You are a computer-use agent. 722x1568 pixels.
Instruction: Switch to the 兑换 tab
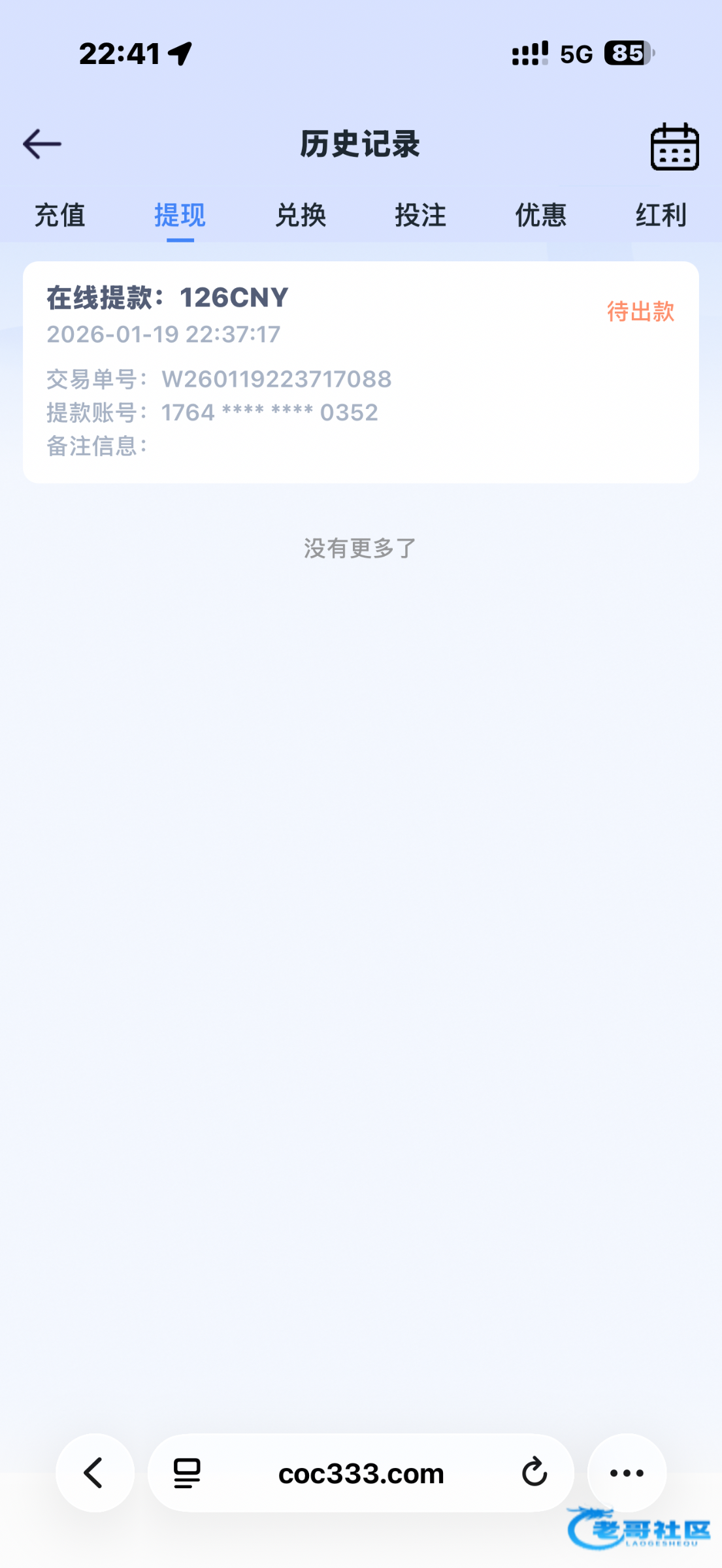[x=301, y=215]
